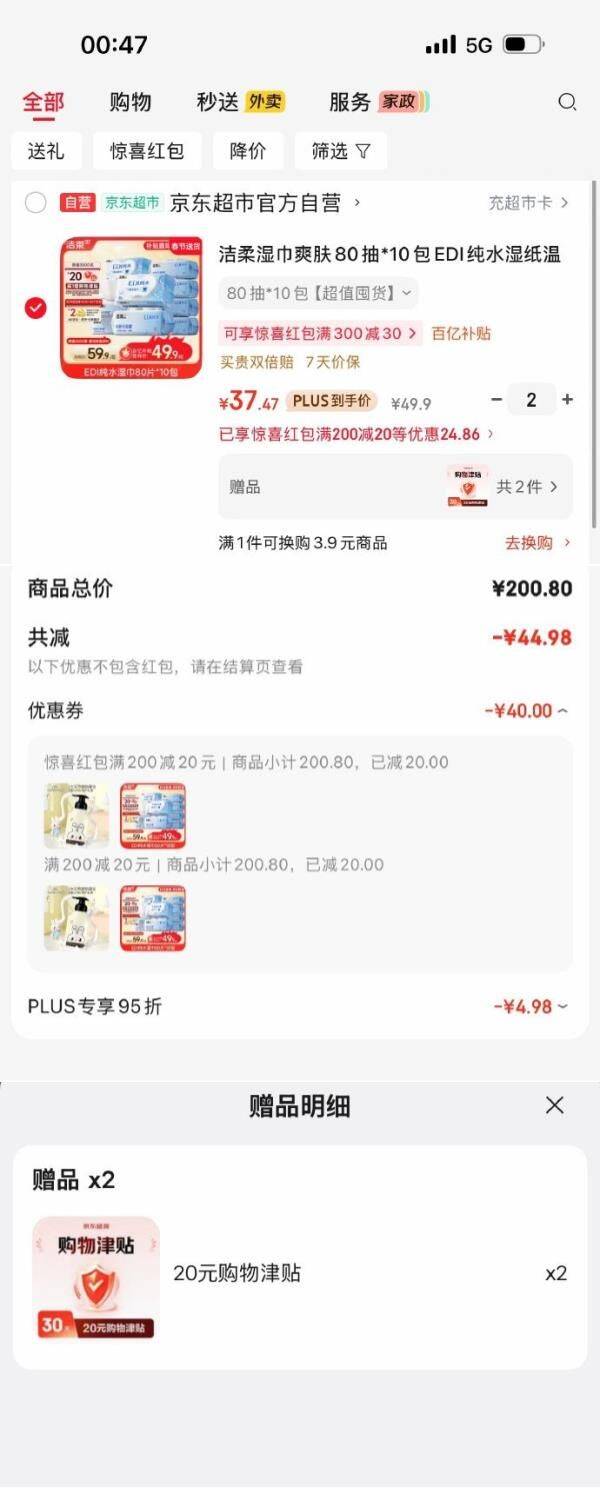Uncheck the 洁柔湿巾 item checkbox

coord(36,308)
